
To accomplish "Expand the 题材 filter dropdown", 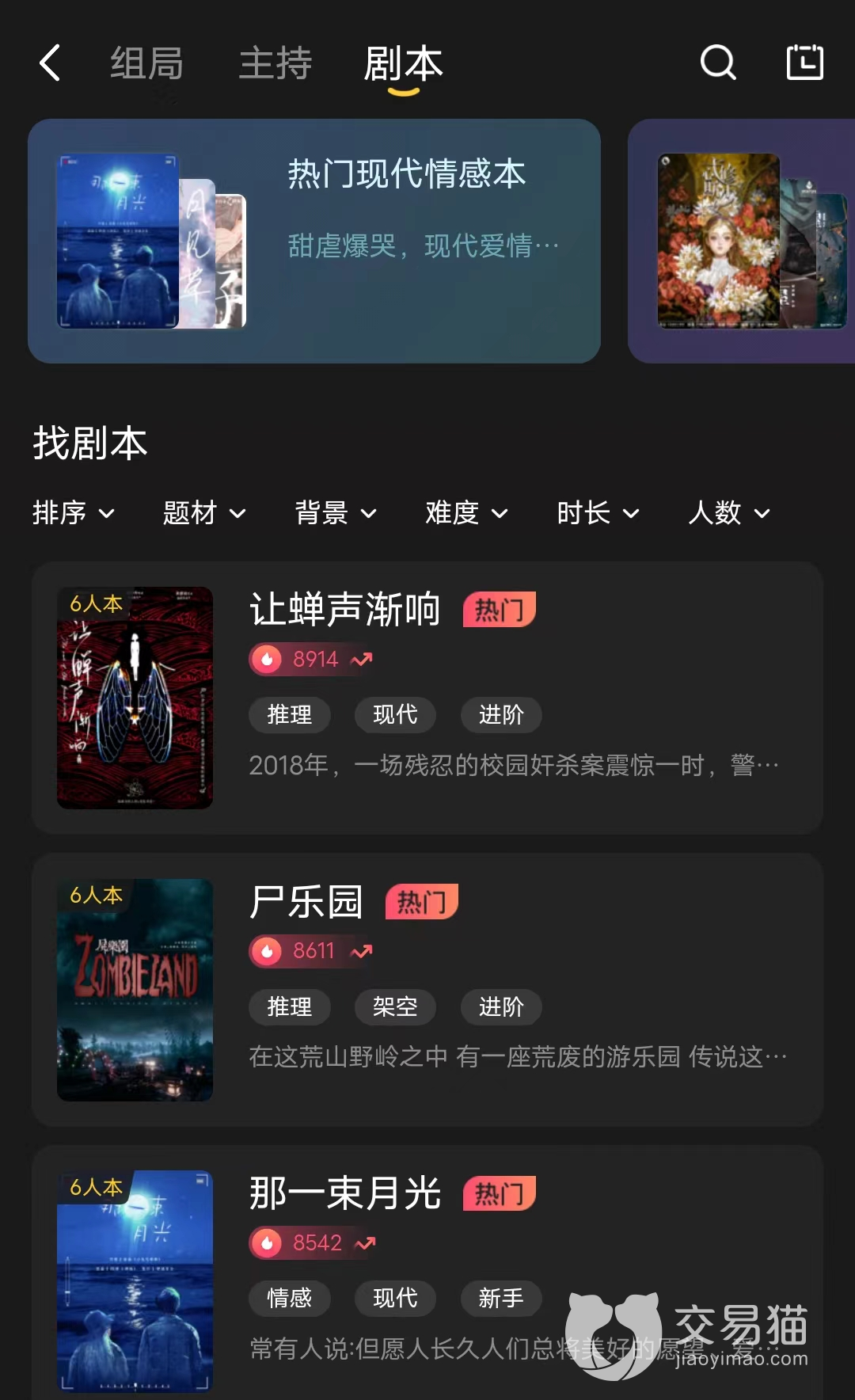I will [x=204, y=513].
